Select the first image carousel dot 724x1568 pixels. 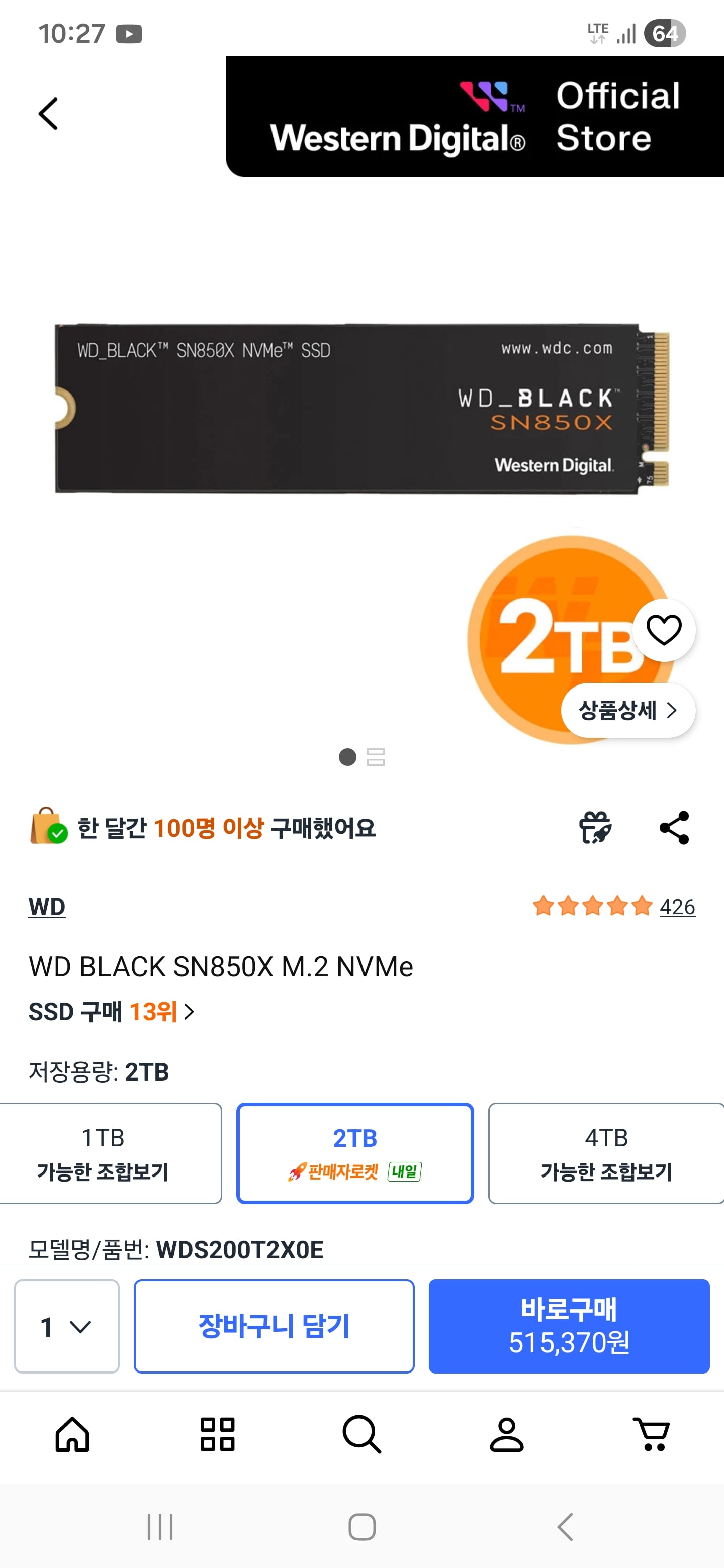(347, 756)
